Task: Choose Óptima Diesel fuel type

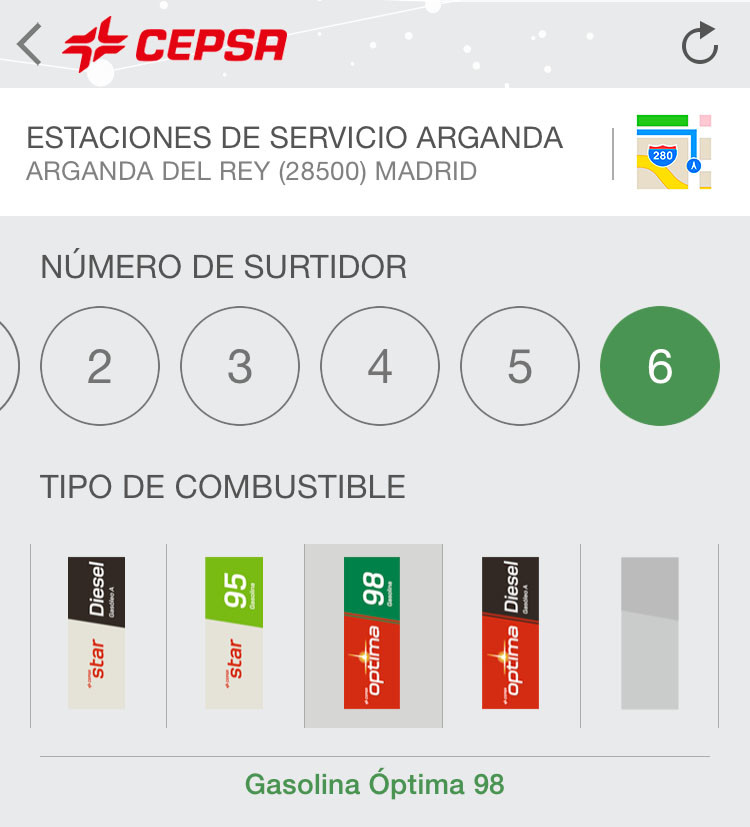Action: 510,633
